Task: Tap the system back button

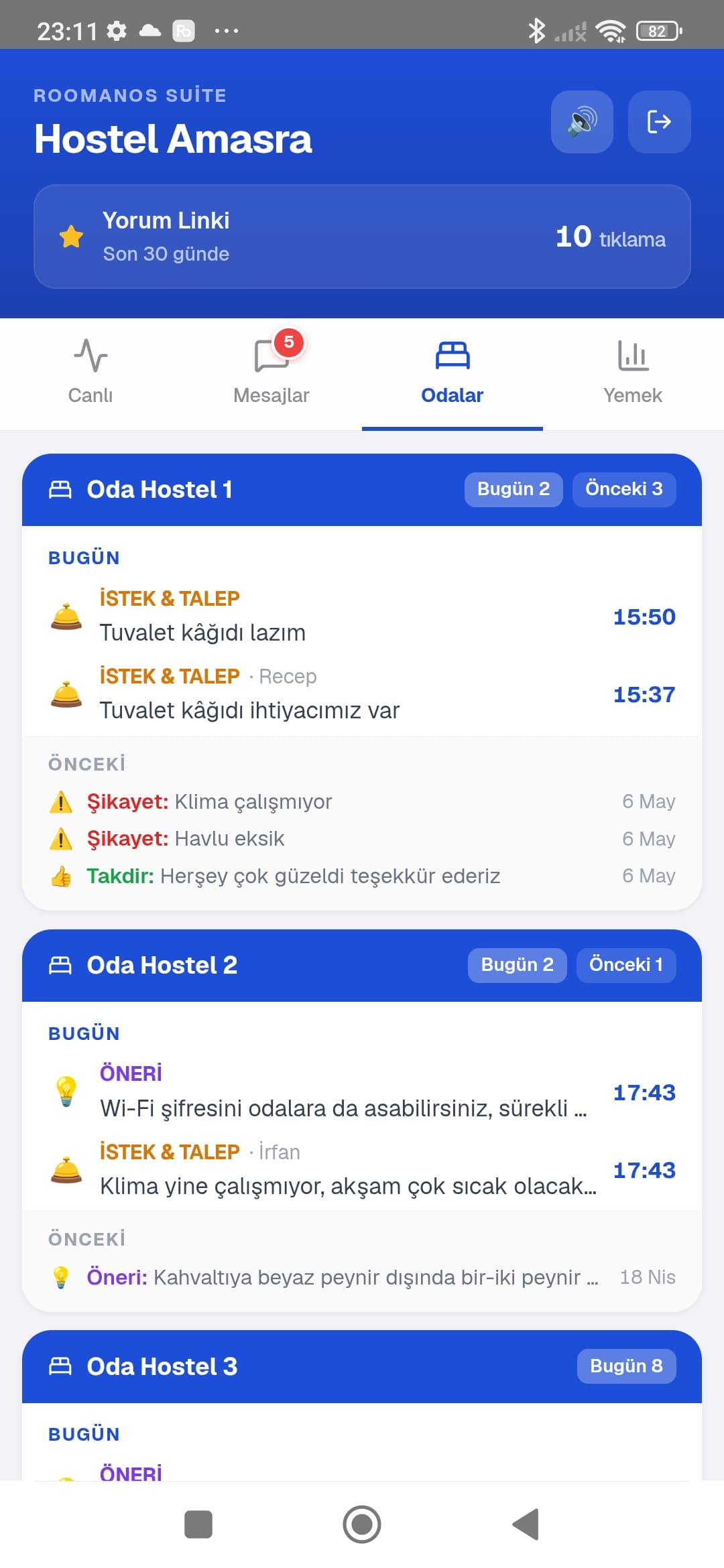Action: 526,1524
